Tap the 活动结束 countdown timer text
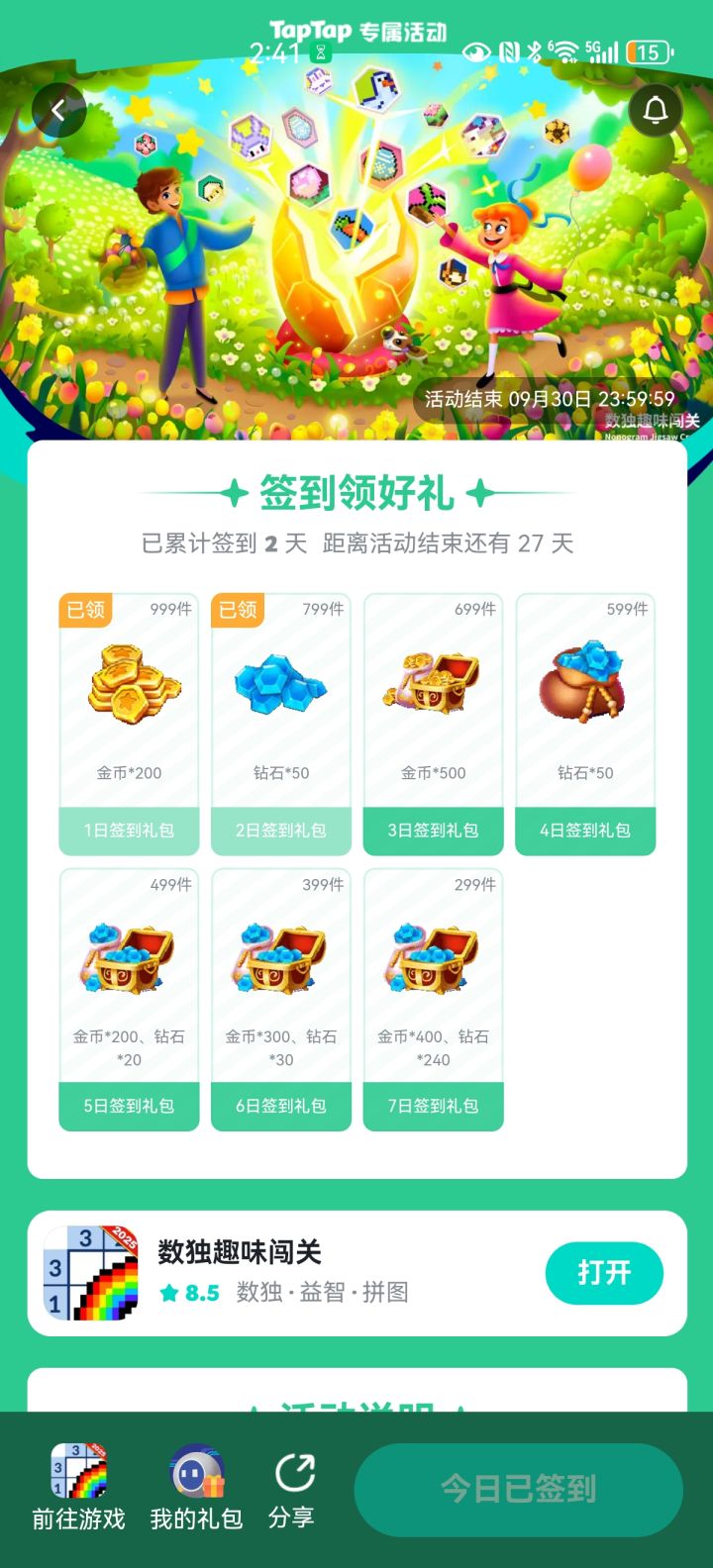This screenshot has width=713, height=1568. (548, 401)
